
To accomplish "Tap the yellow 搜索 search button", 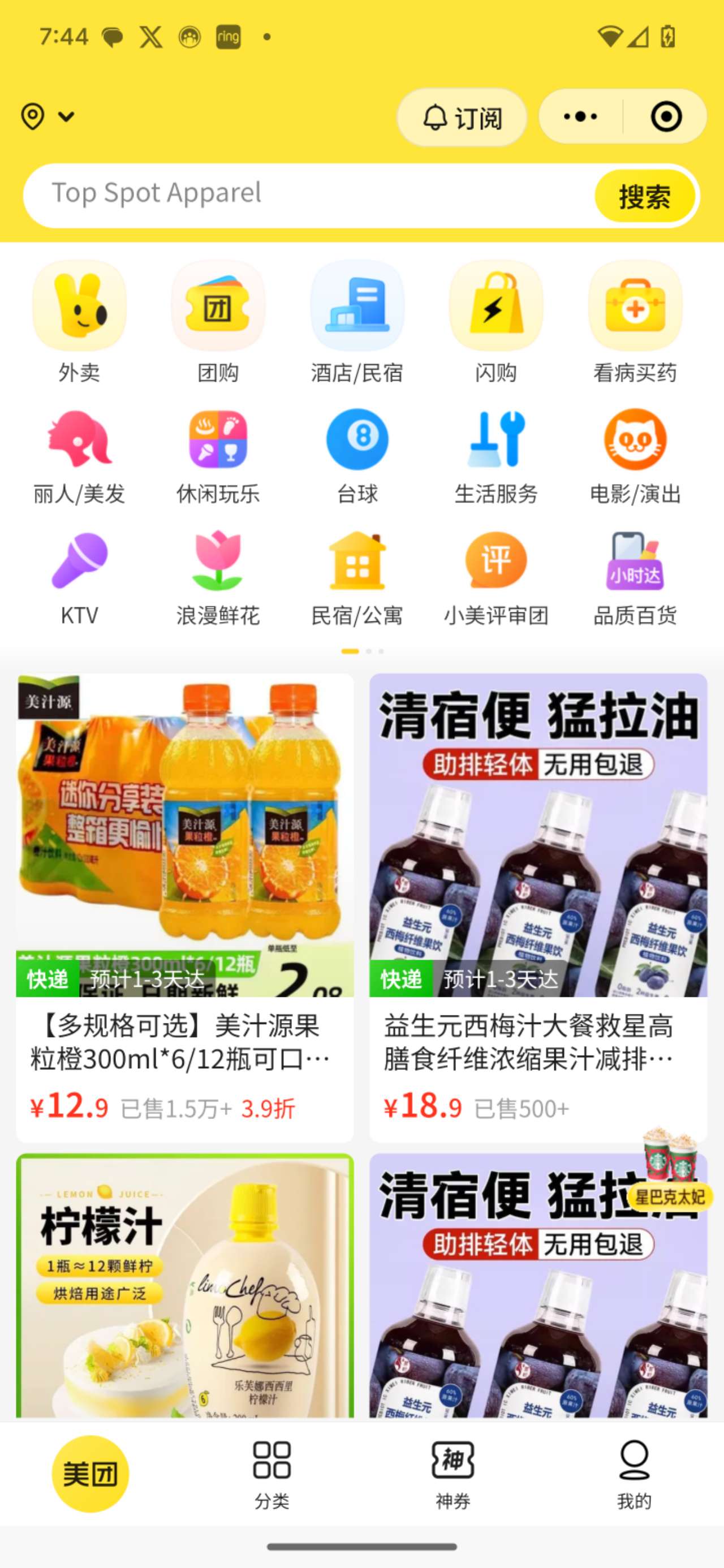I will point(644,196).
